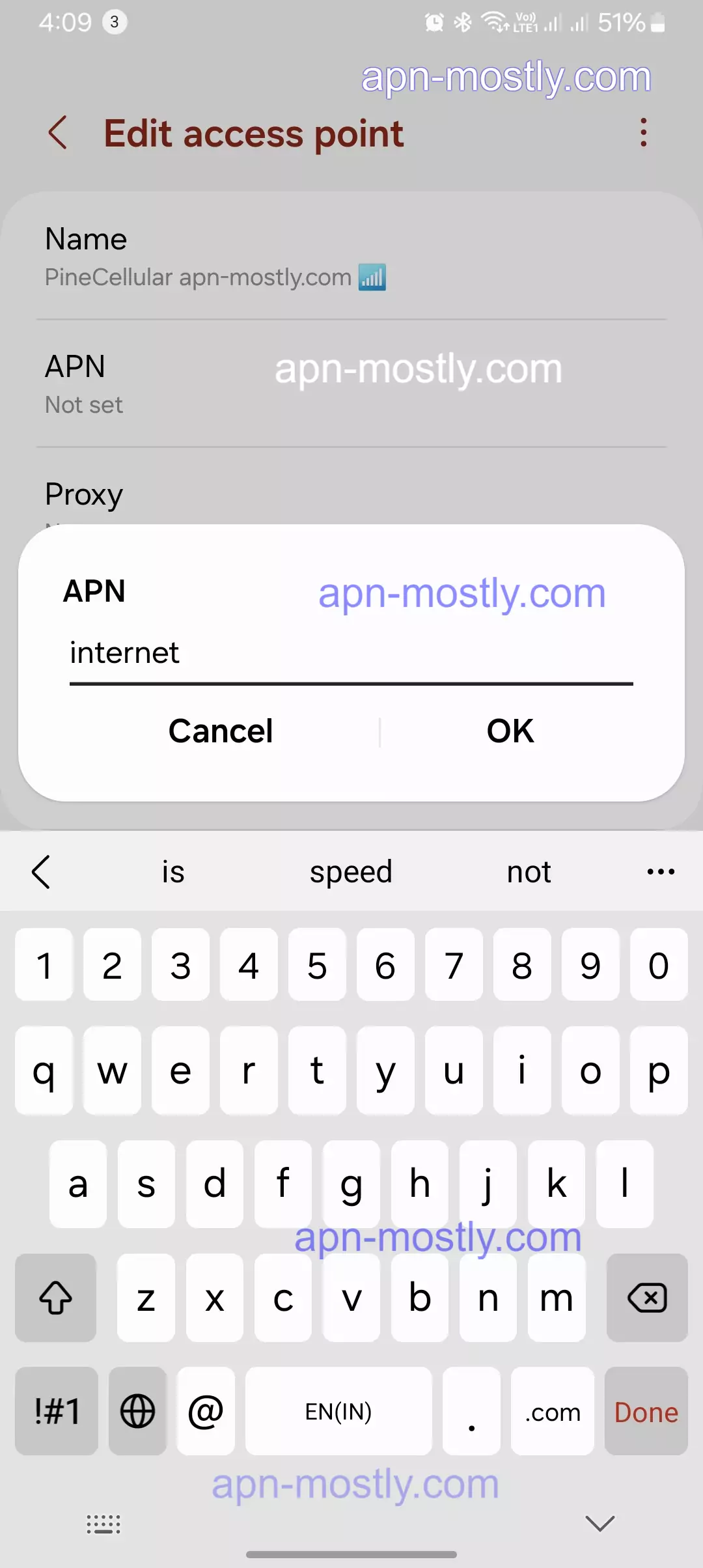This screenshot has height=1568, width=703.
Task: Select the suggestion word is
Action: (x=173, y=871)
